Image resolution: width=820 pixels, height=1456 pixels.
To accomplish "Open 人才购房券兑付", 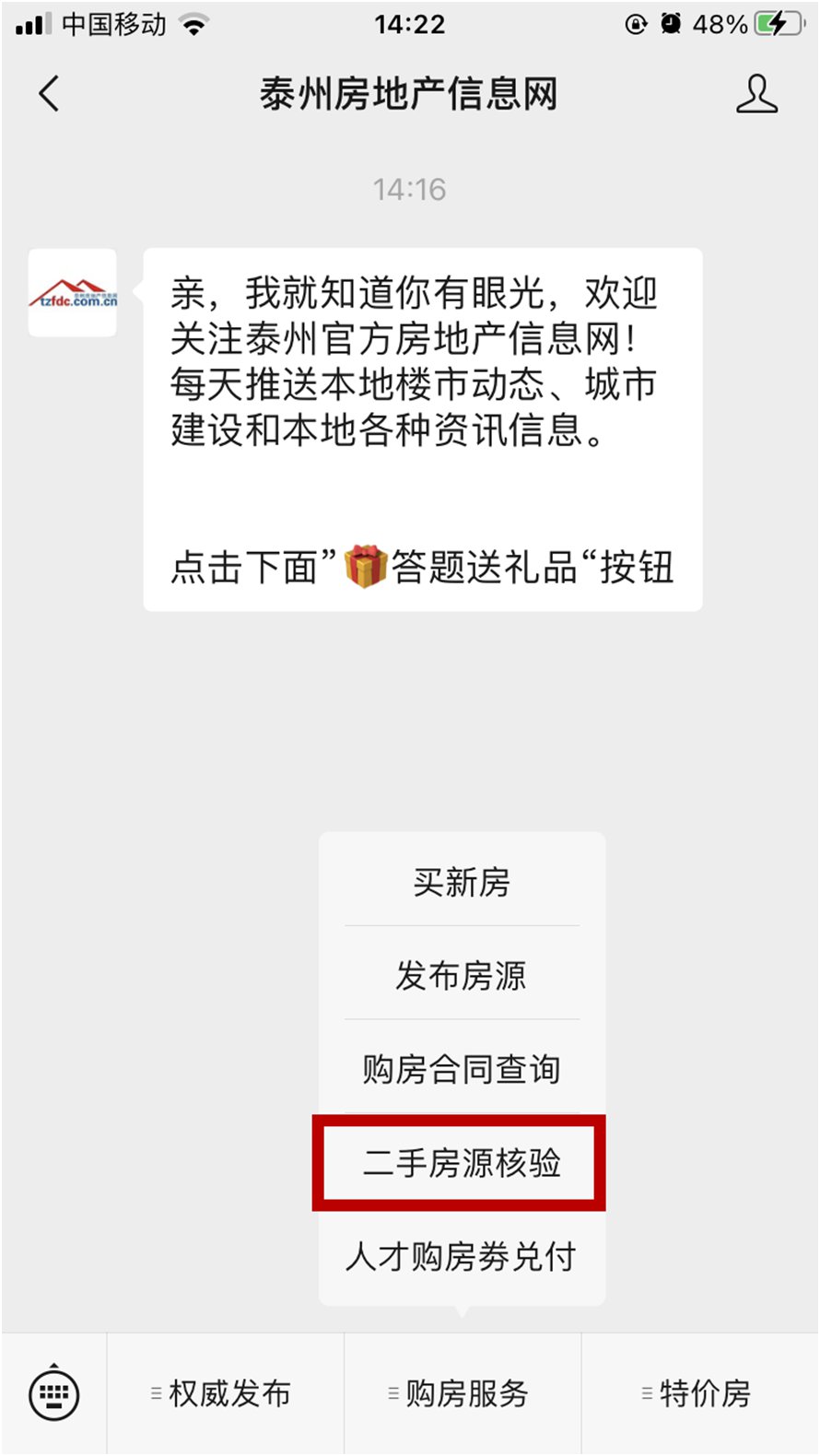I will click(462, 1257).
